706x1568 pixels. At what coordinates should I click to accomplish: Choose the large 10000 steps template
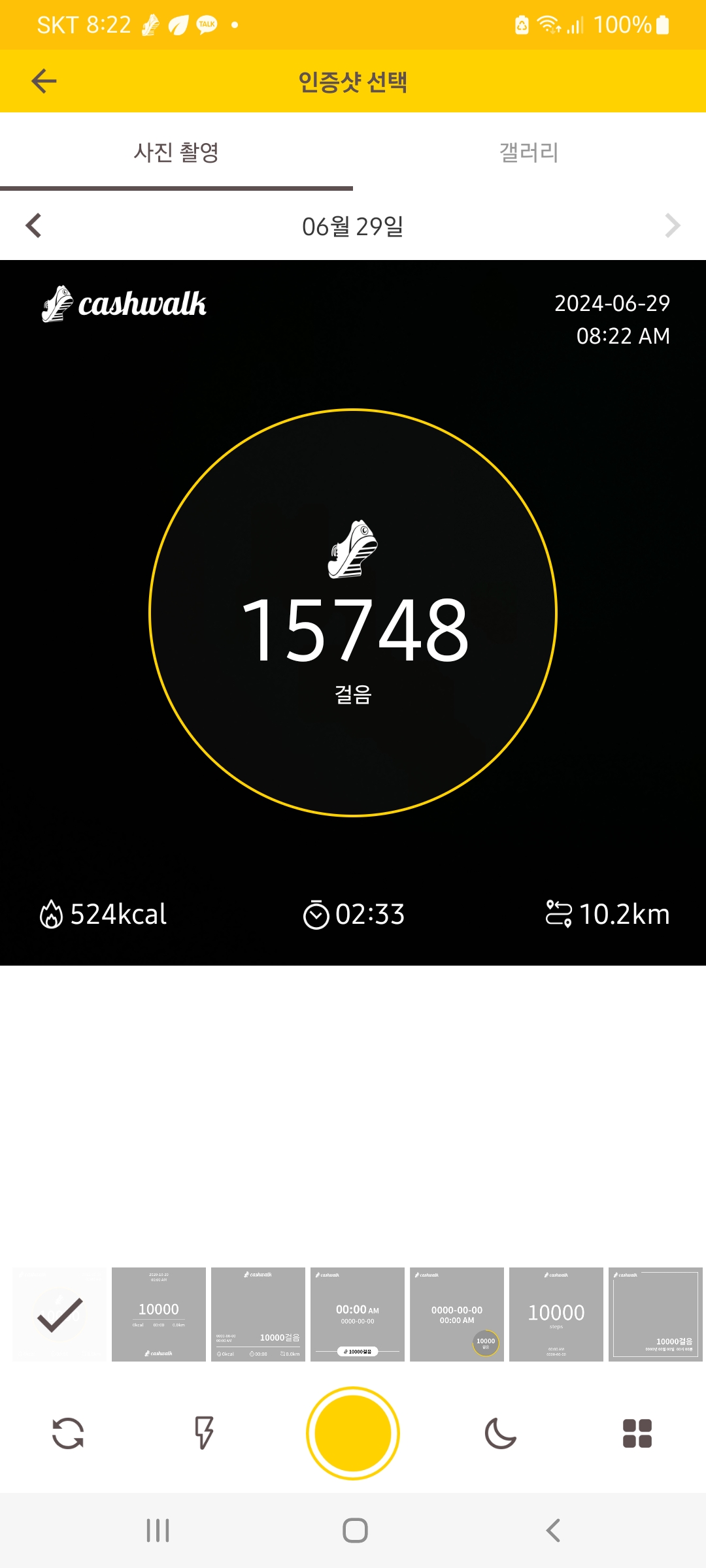tap(556, 1315)
